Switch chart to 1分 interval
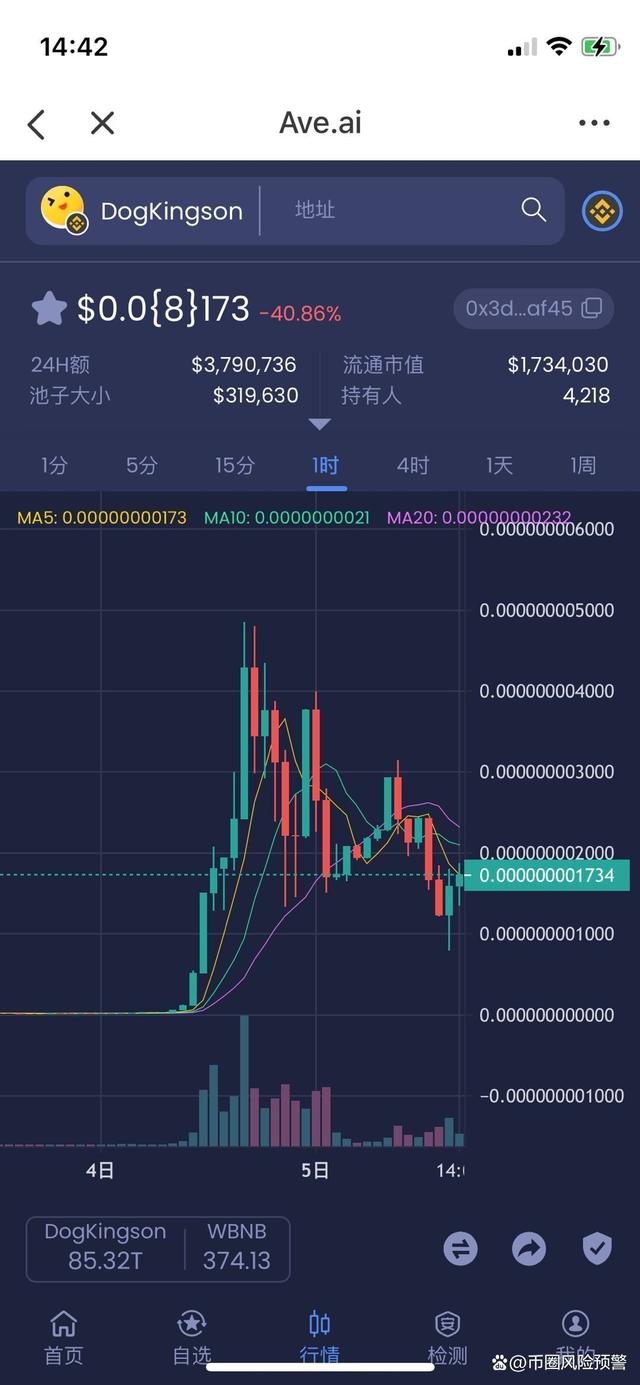This screenshot has height=1385, width=640. 55,465
